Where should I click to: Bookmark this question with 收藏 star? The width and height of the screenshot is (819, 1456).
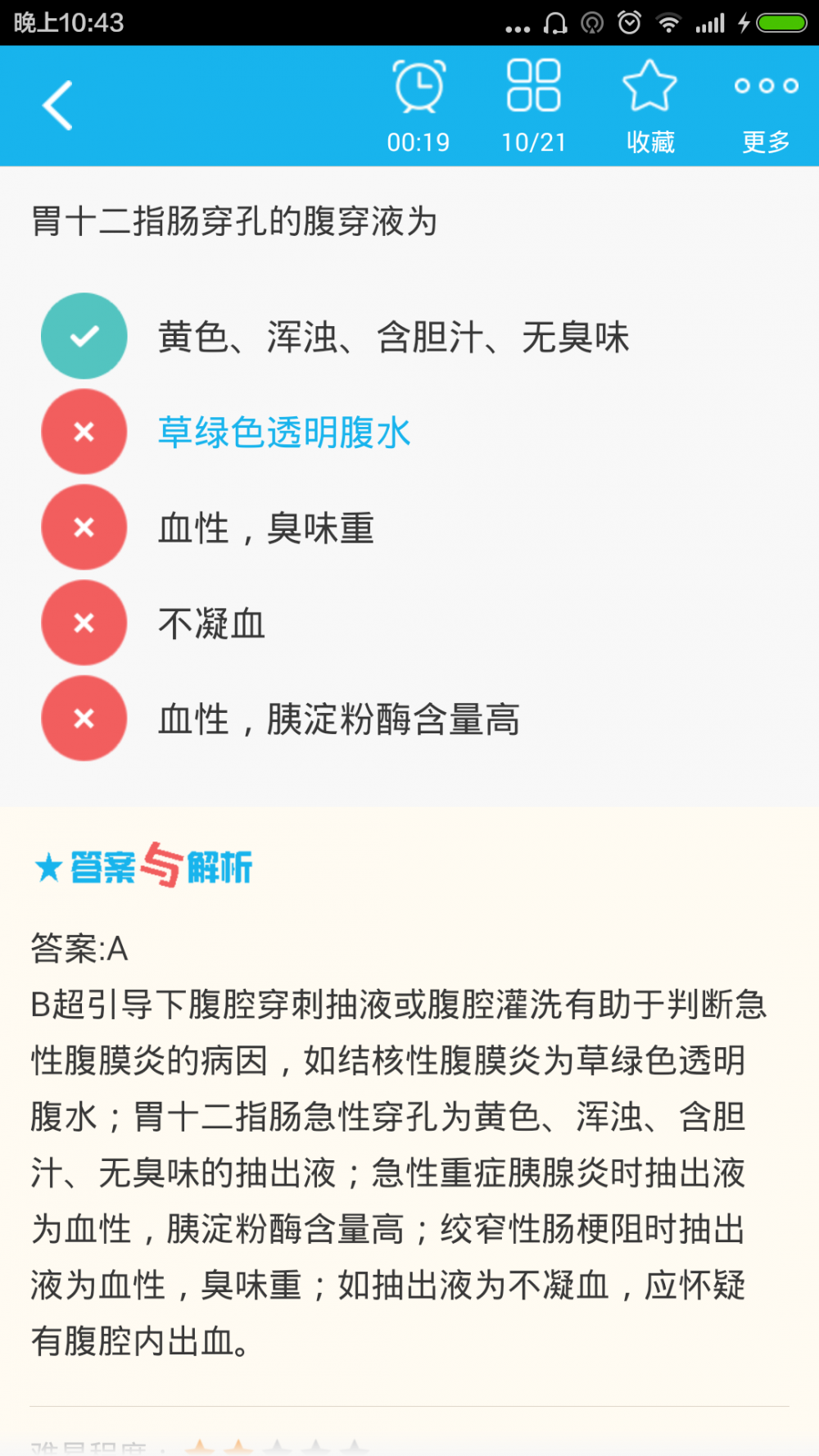point(650,106)
